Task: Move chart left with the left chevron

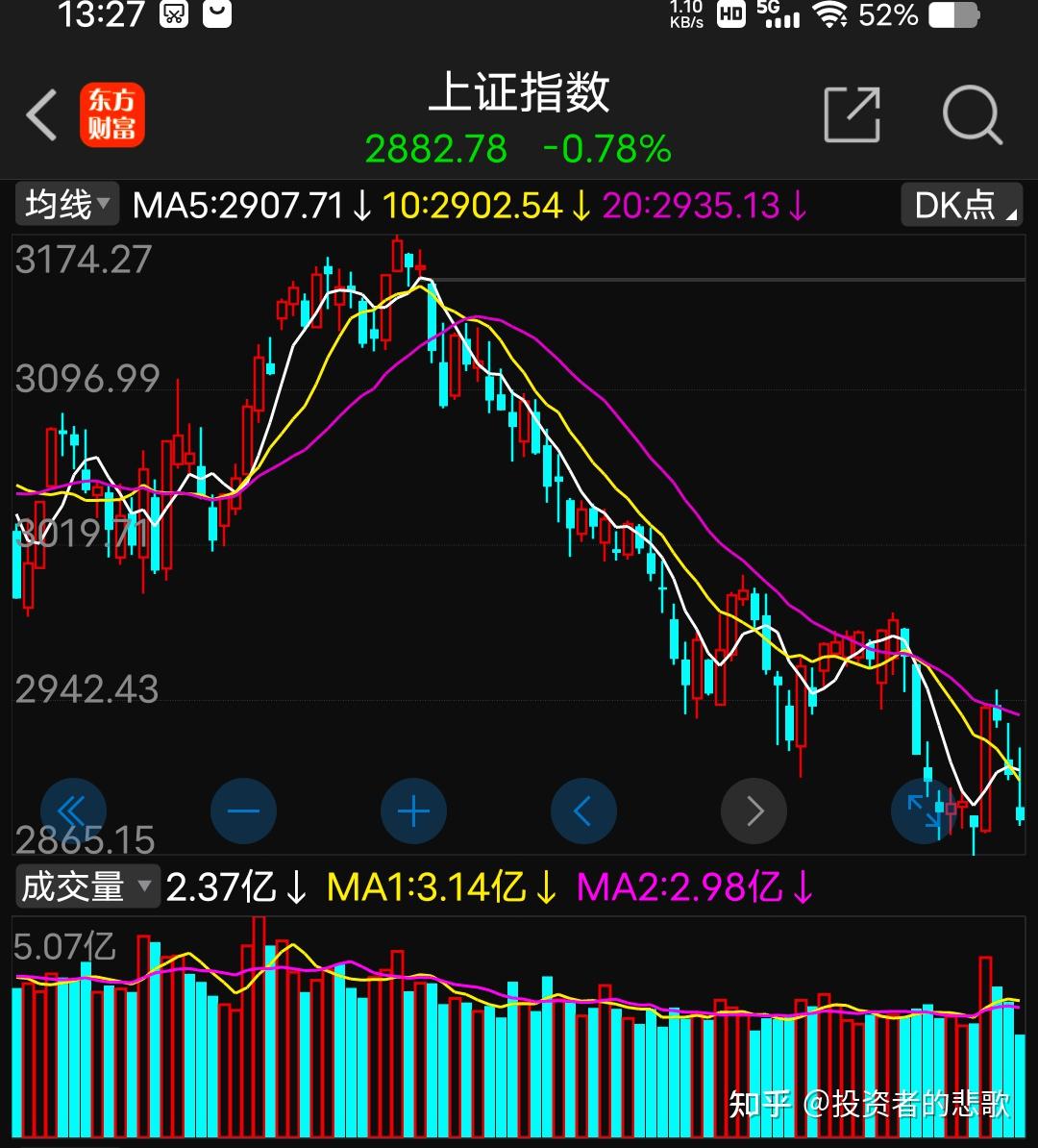Action: [583, 811]
